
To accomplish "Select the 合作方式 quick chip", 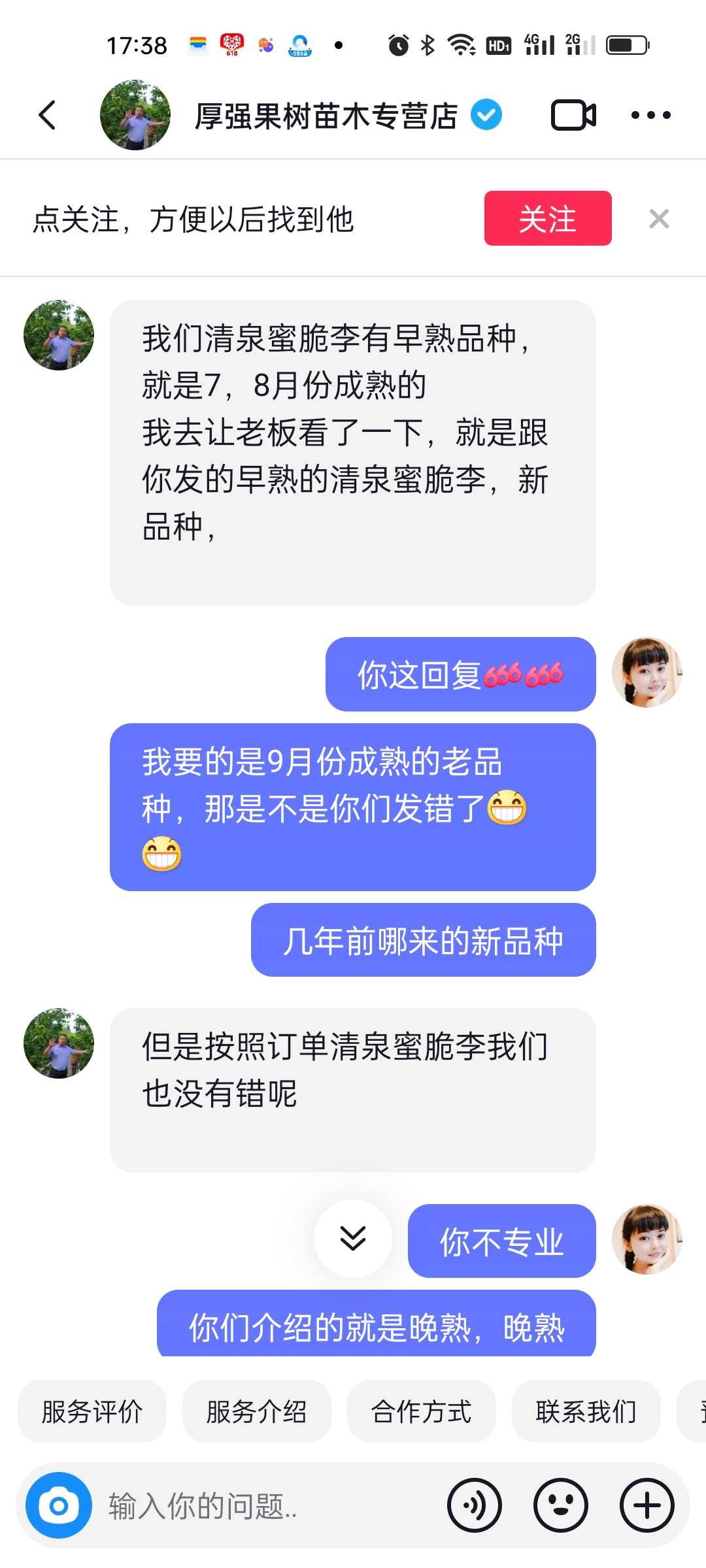I will coord(421,1411).
